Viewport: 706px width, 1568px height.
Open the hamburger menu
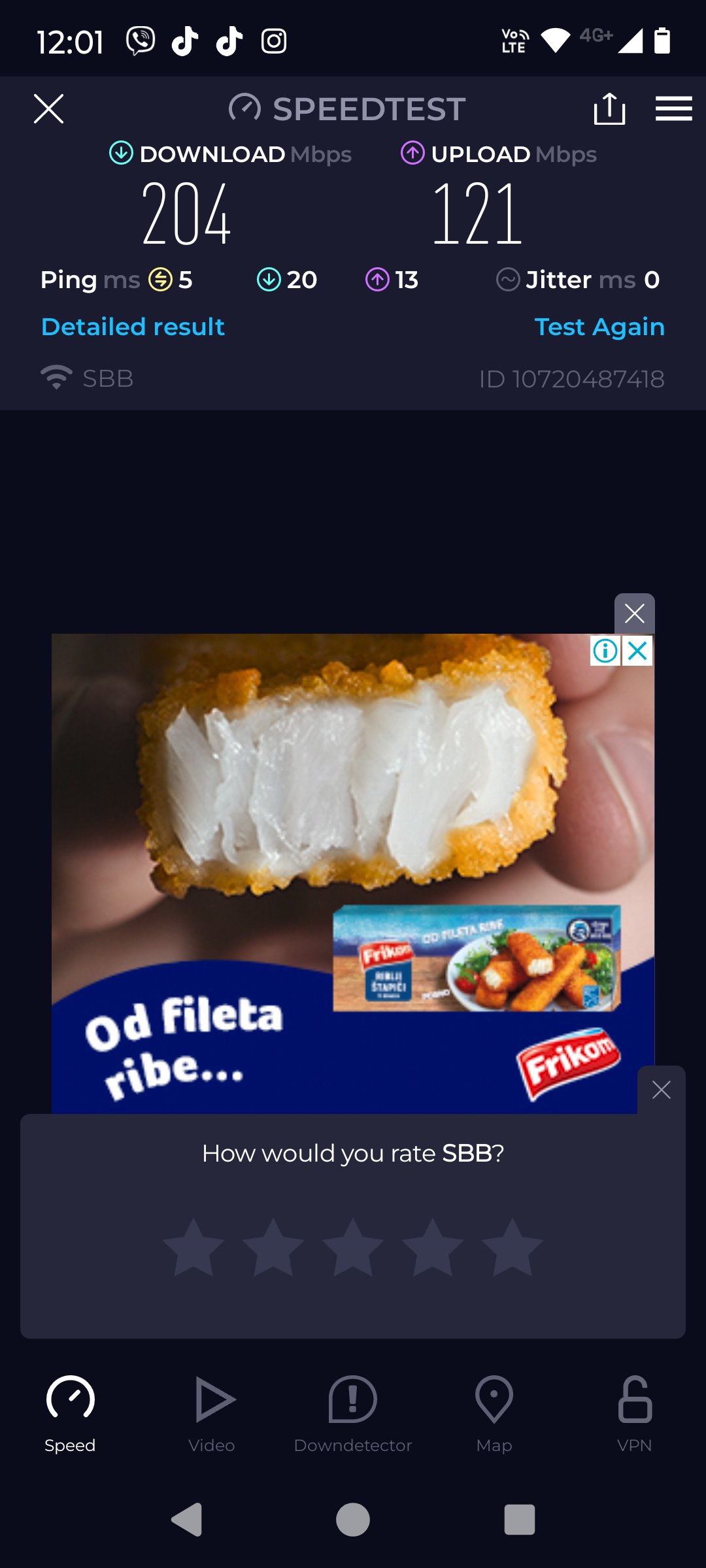coord(673,108)
